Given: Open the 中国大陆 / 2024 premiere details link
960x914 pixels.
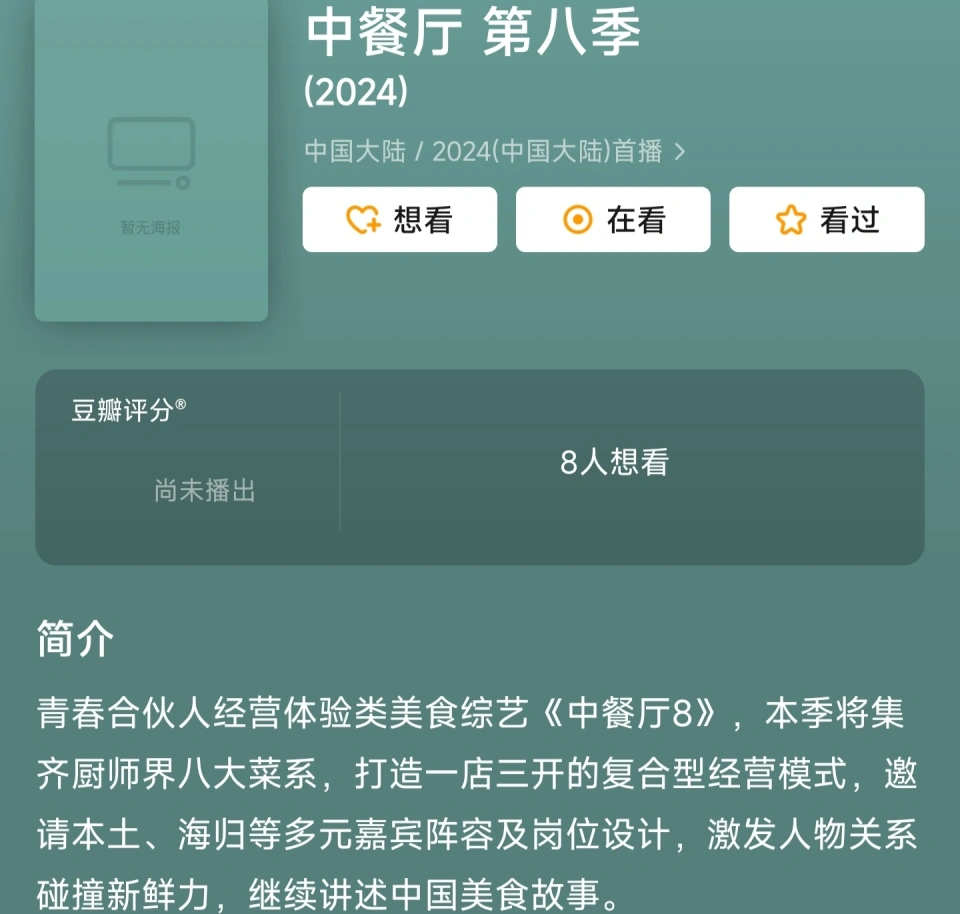Looking at the screenshot, I should coord(495,152).
